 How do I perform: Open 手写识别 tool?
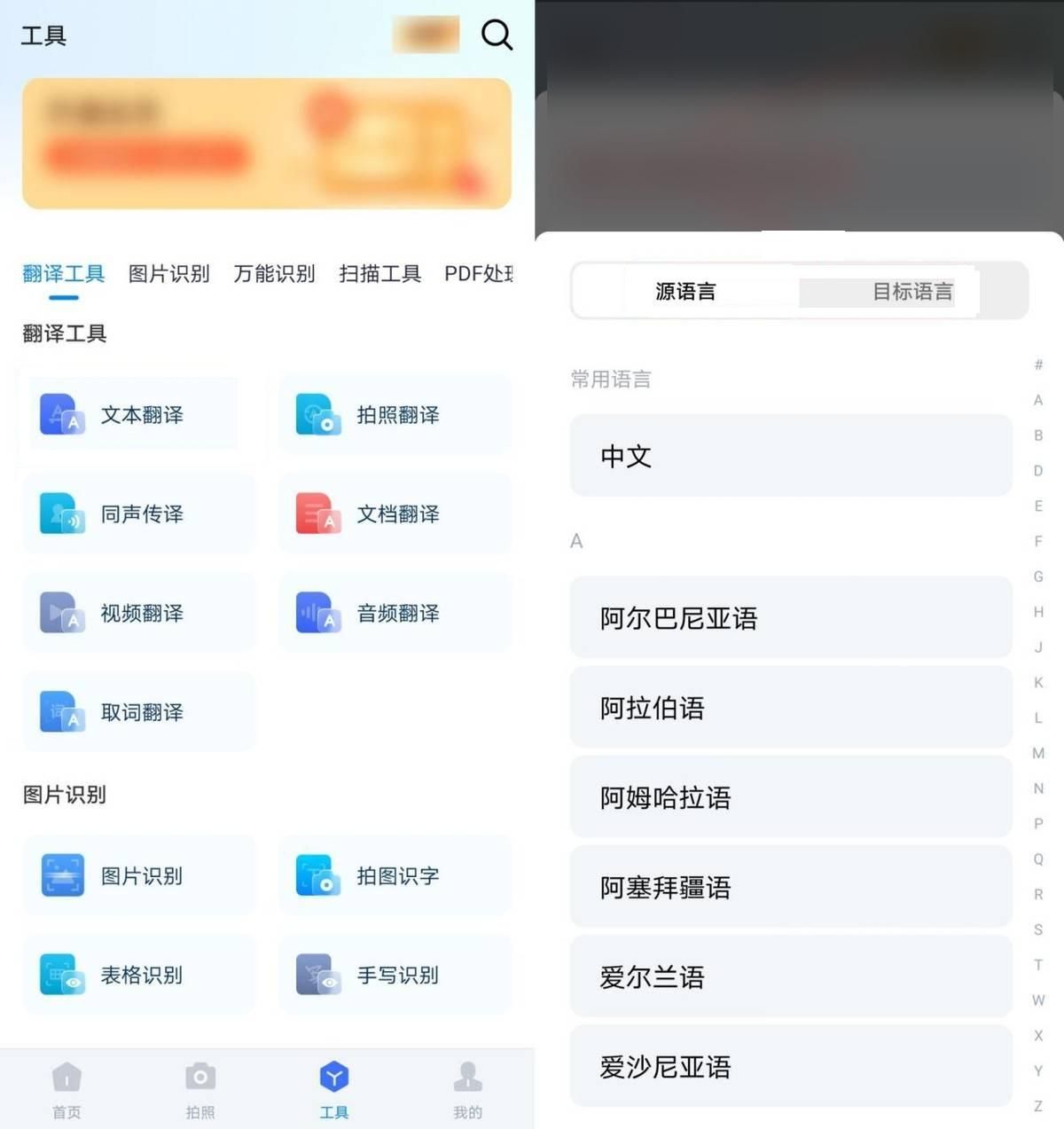tap(395, 976)
